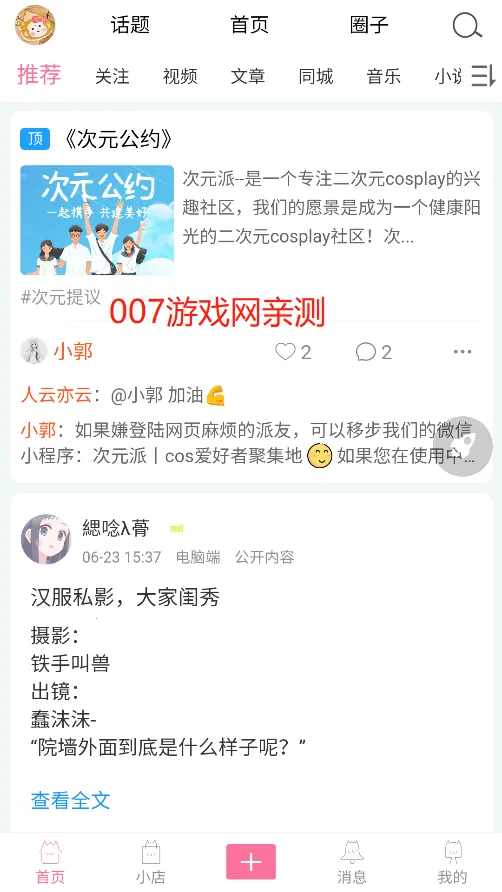Select the 同城 category tab

click(x=316, y=76)
